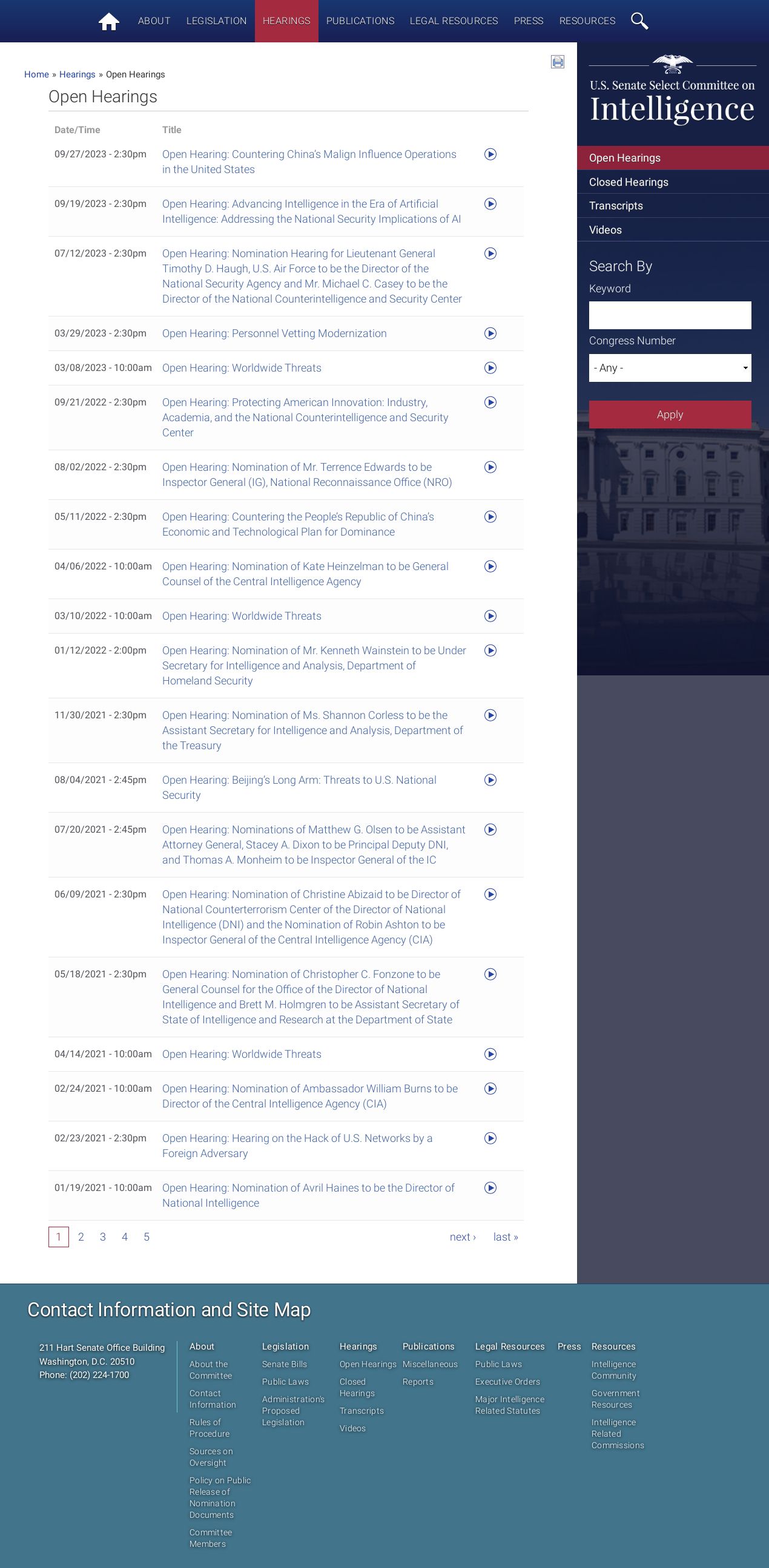
Task: Select Transcripts in the sidebar
Action: (x=616, y=206)
